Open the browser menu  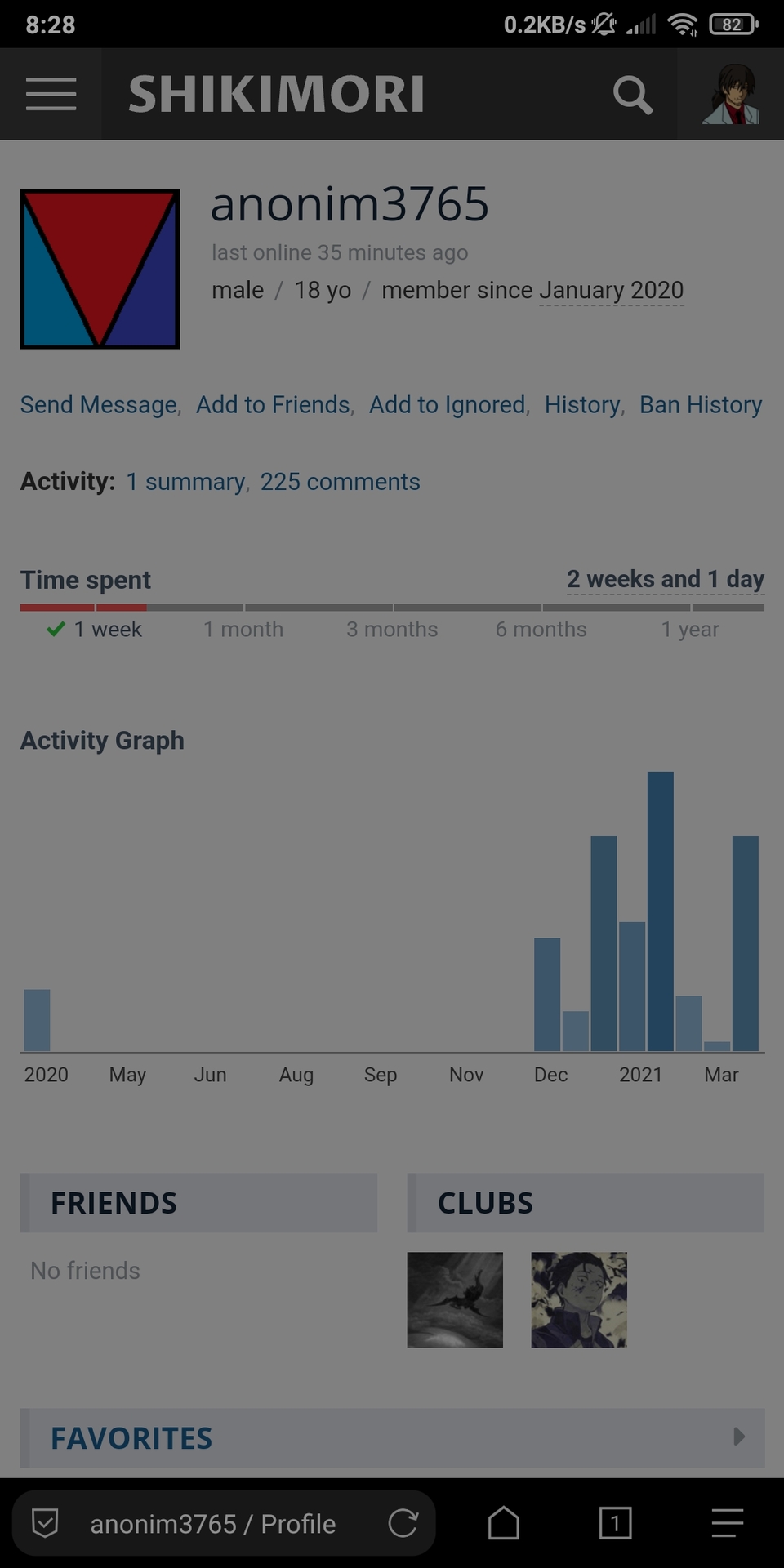(727, 1523)
